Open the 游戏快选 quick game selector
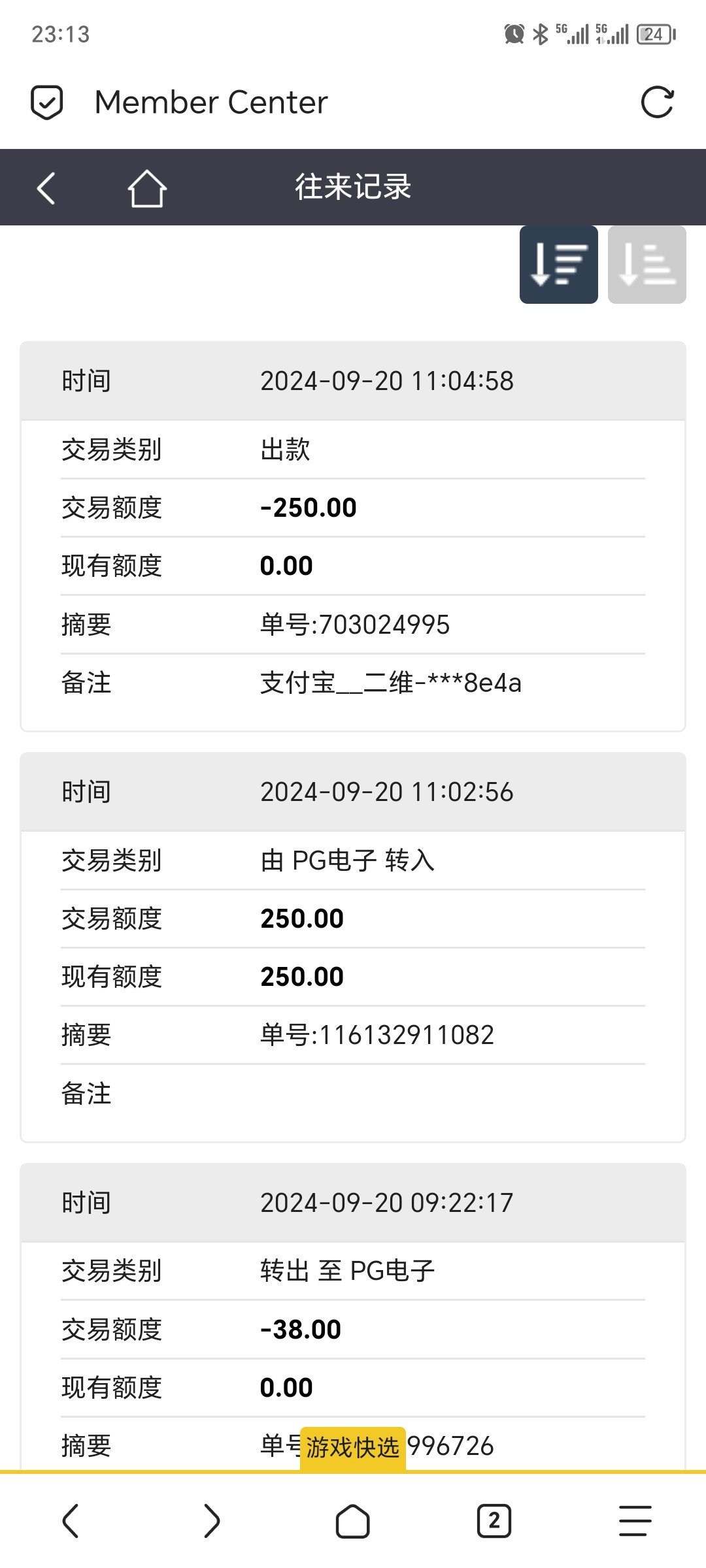706x1568 pixels. (353, 1448)
